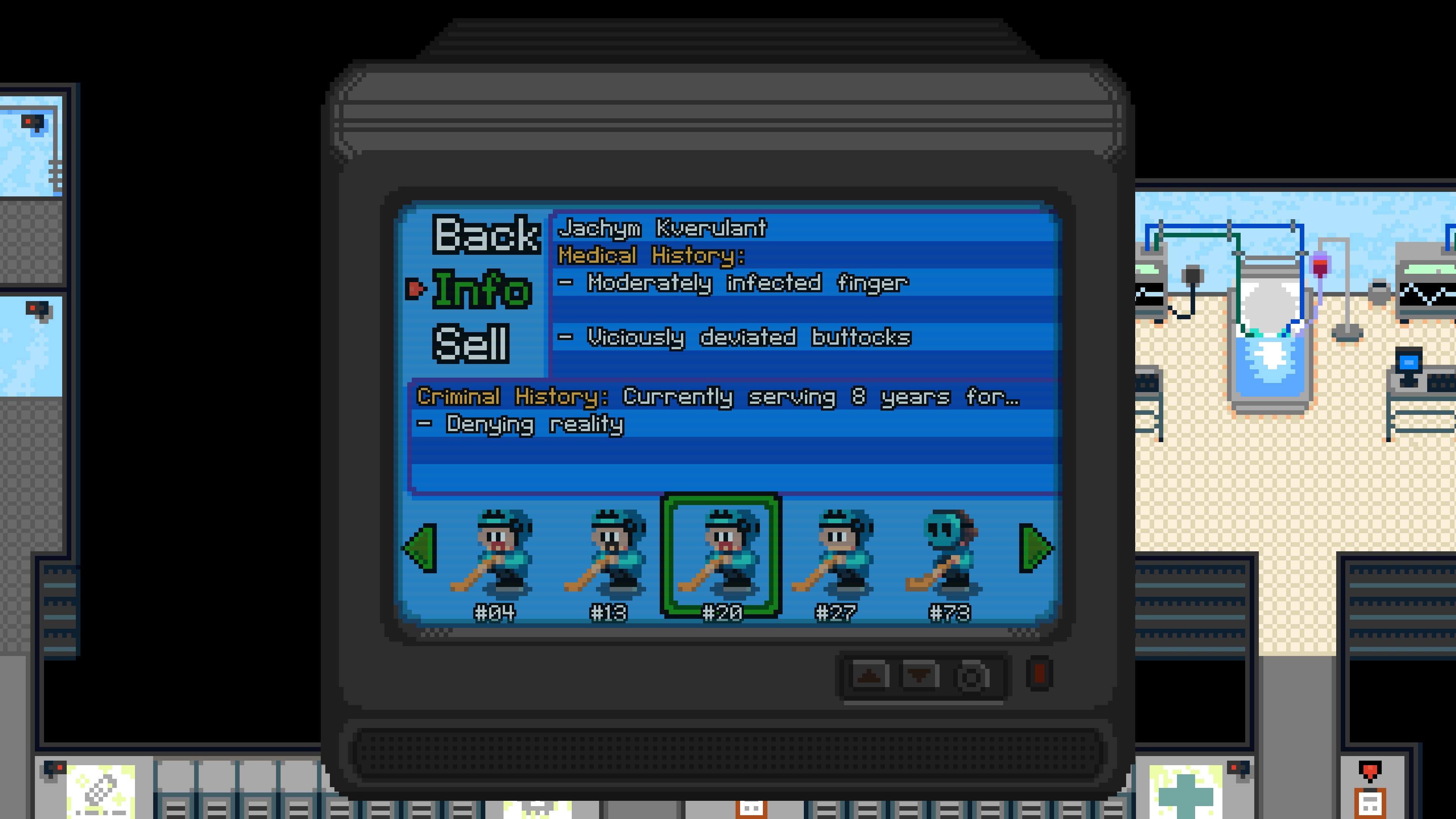Show previous patients with left green arrow

coord(421,548)
